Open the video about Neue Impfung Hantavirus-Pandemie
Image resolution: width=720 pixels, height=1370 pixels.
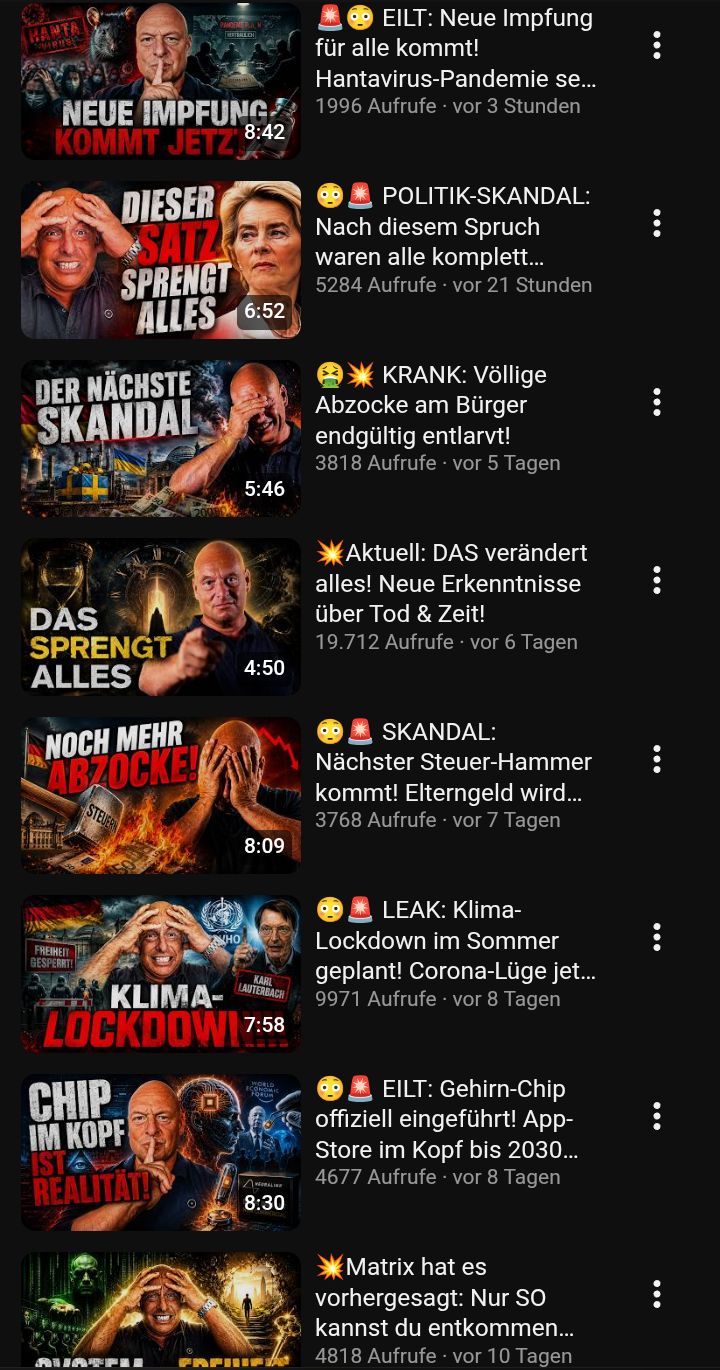tap(161, 81)
